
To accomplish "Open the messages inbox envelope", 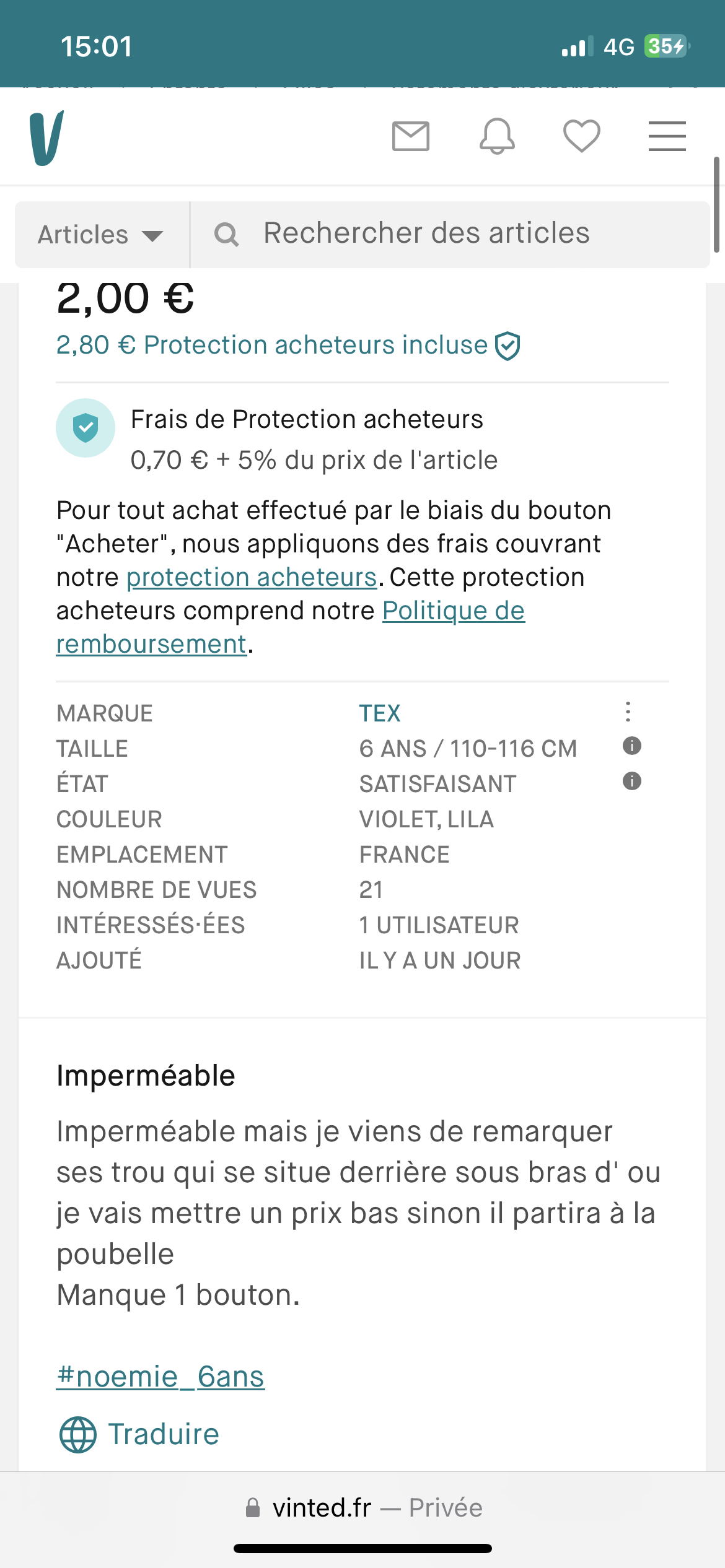I will tap(410, 136).
